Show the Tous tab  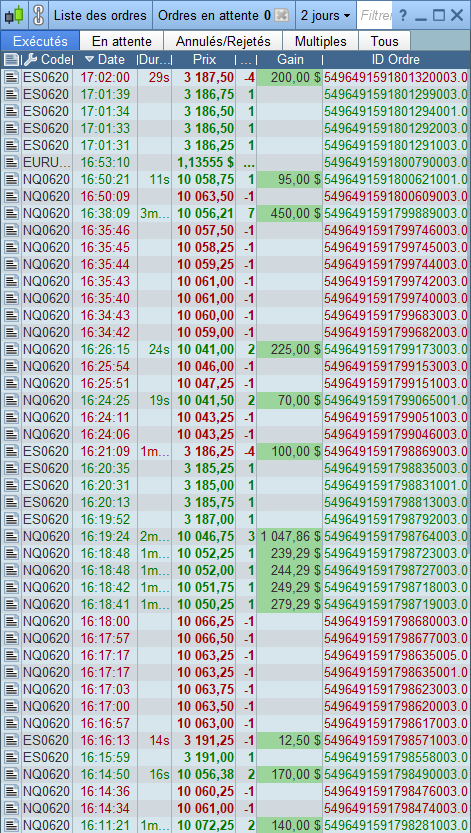click(x=385, y=41)
